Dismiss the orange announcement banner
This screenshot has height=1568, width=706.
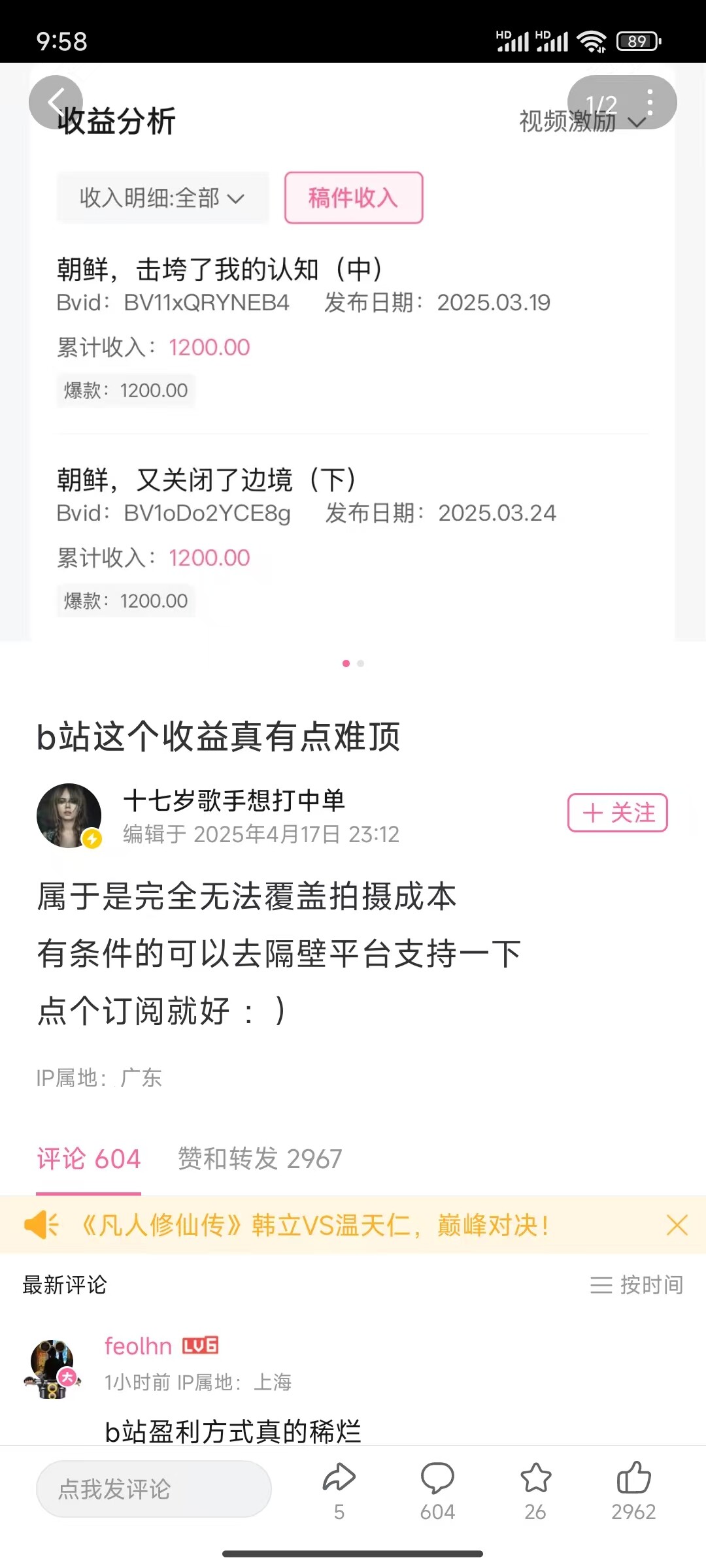tap(677, 1225)
